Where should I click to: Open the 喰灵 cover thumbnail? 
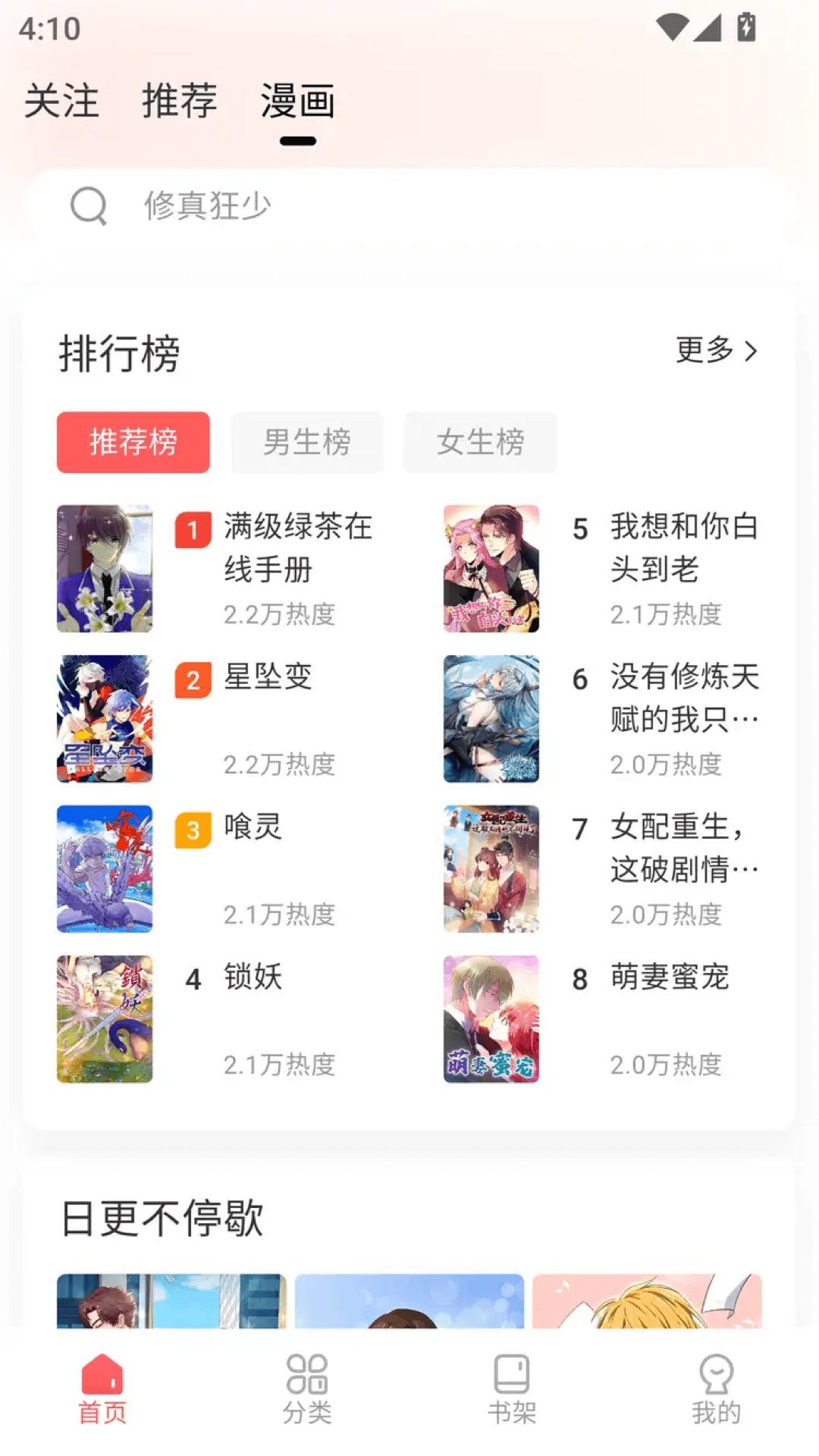105,869
